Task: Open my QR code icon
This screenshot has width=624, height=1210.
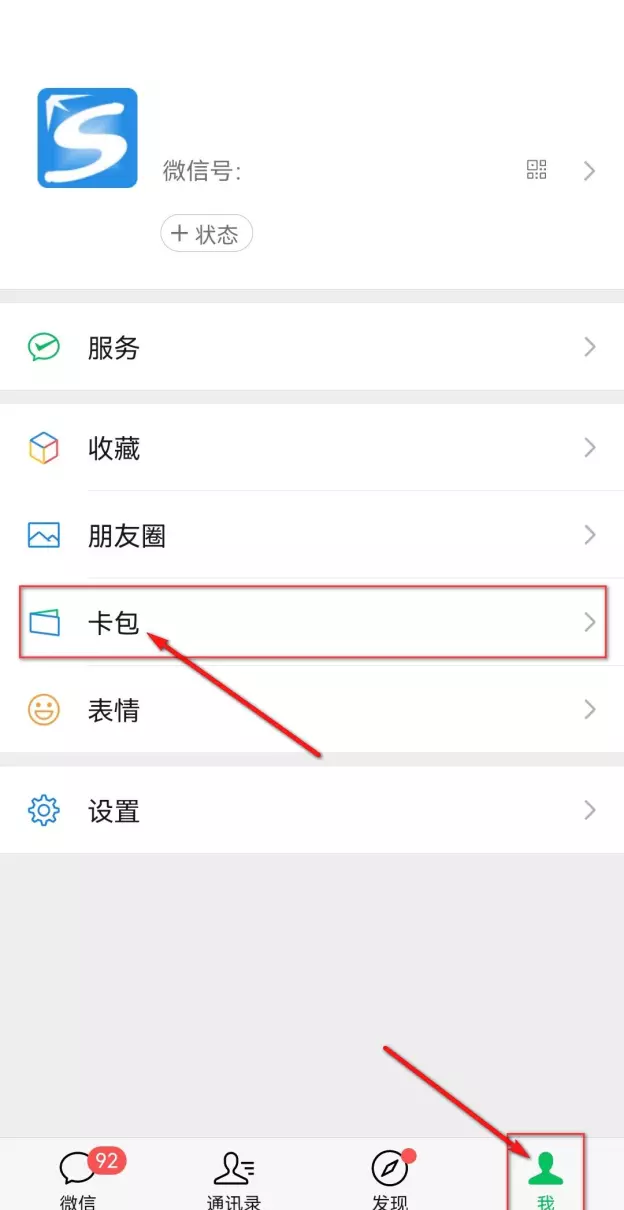Action: coord(537,170)
